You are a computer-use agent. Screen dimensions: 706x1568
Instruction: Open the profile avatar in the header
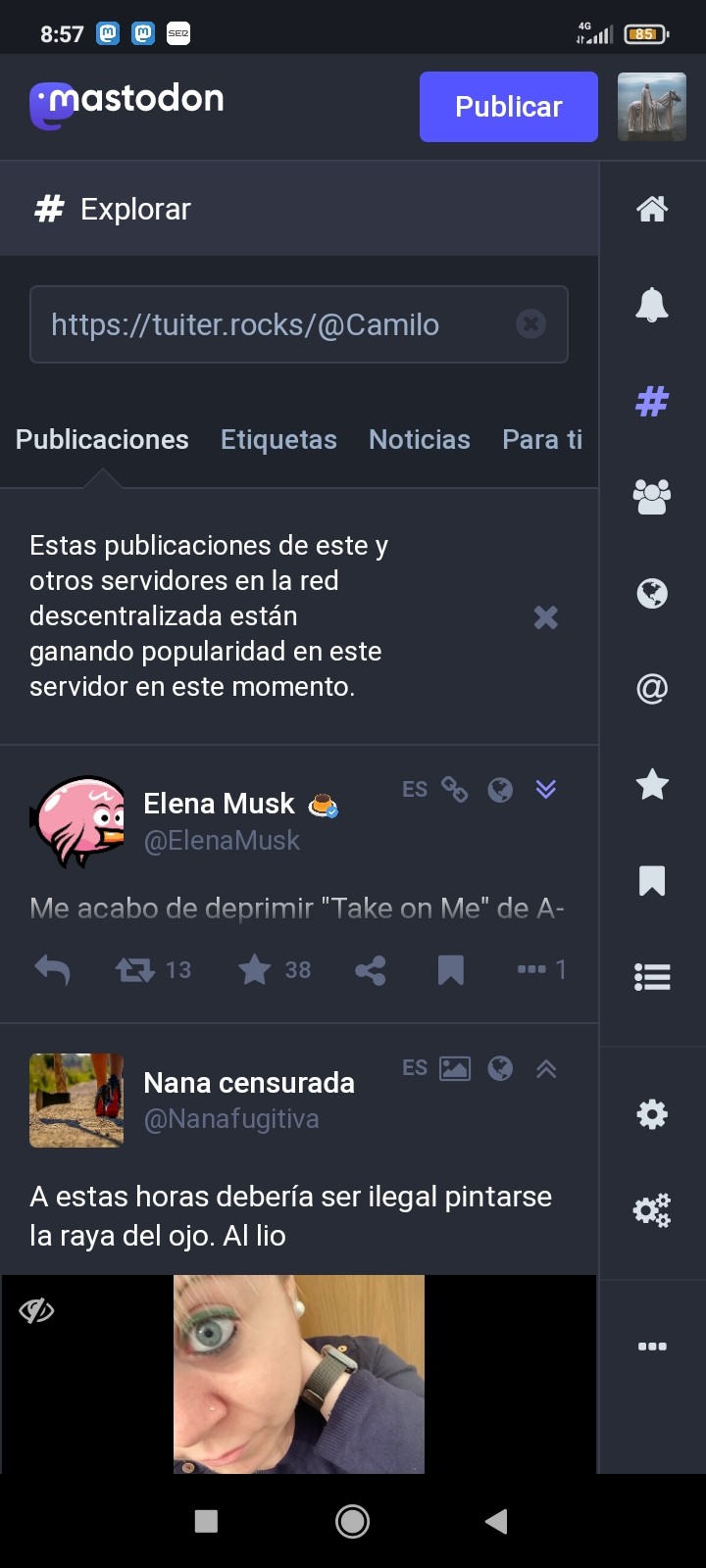[651, 107]
